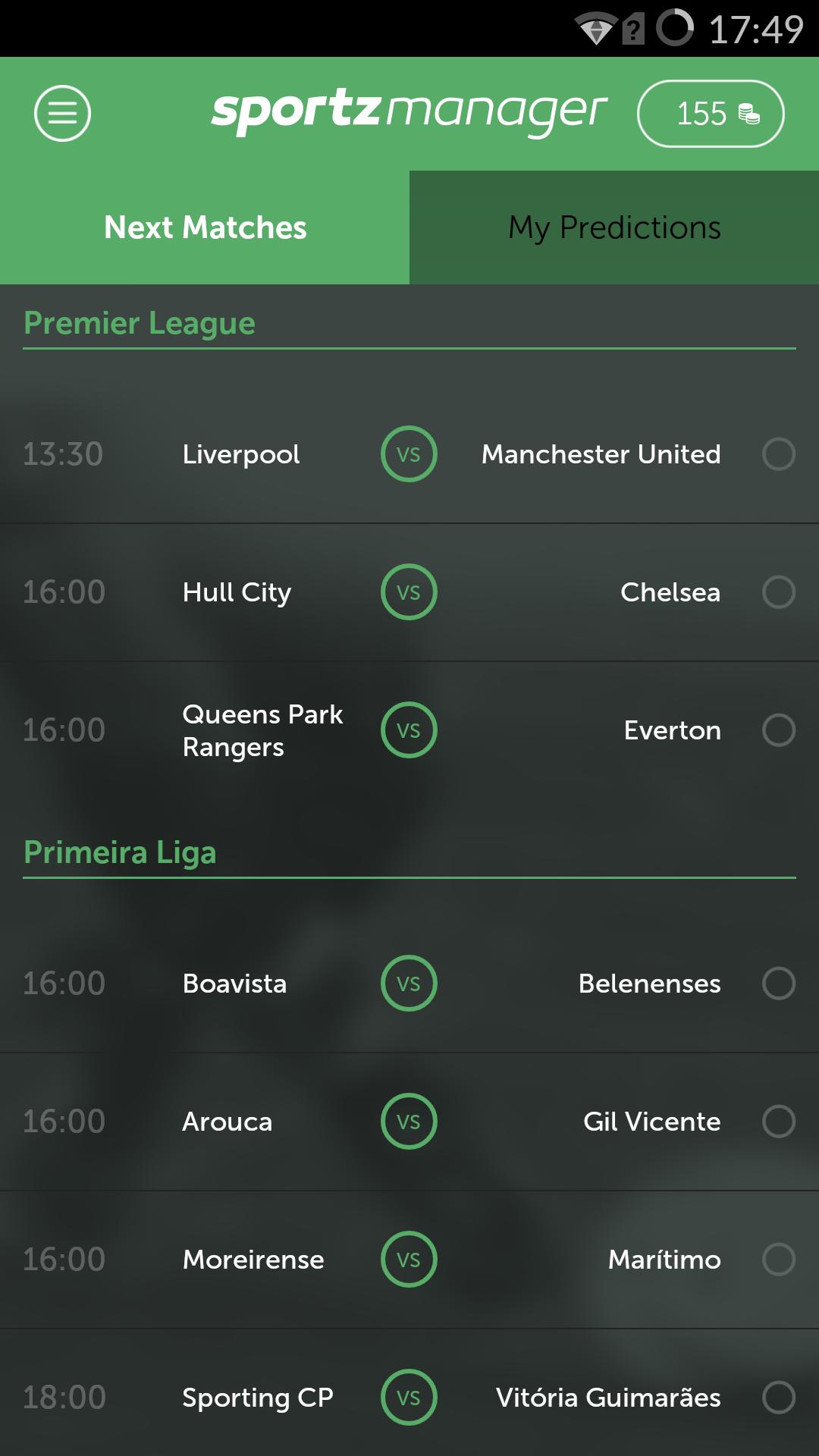Tap the VS icon for Sporting CP match

(409, 1398)
